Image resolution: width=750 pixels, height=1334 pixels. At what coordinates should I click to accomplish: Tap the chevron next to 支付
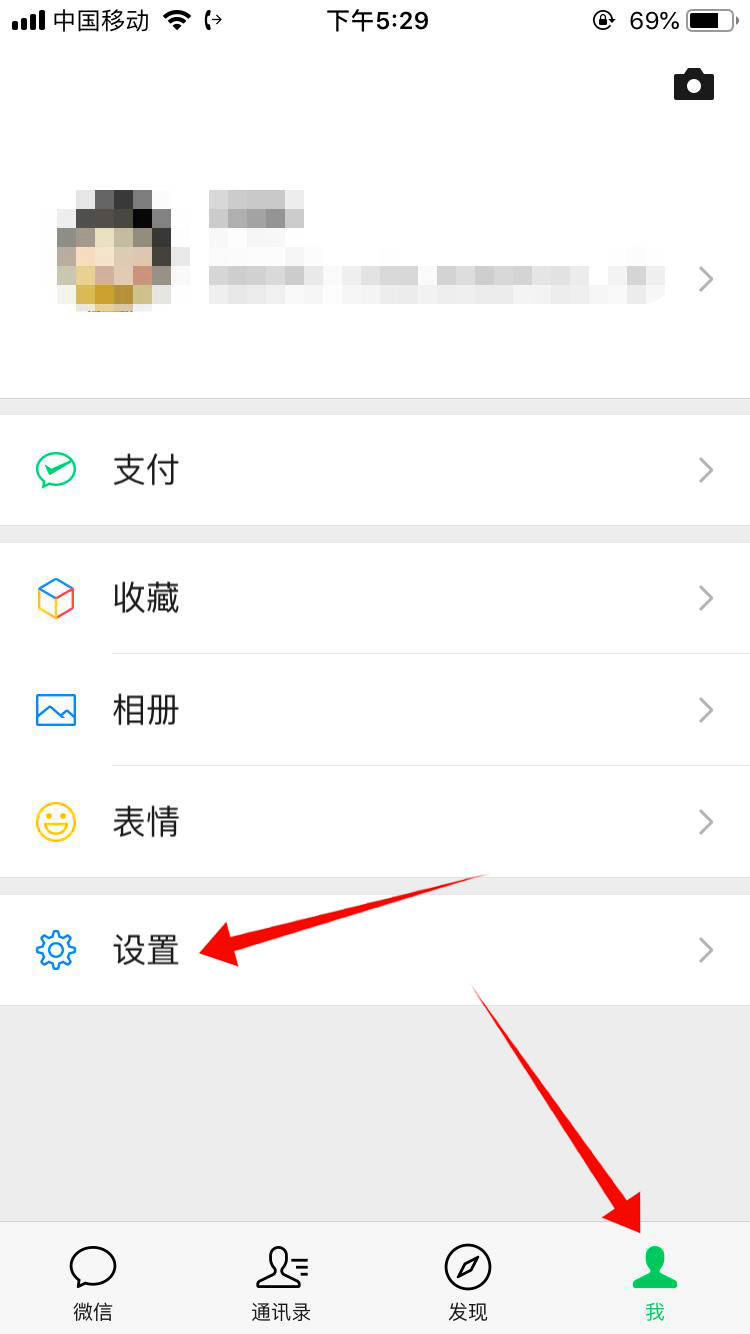pyautogui.click(x=706, y=470)
